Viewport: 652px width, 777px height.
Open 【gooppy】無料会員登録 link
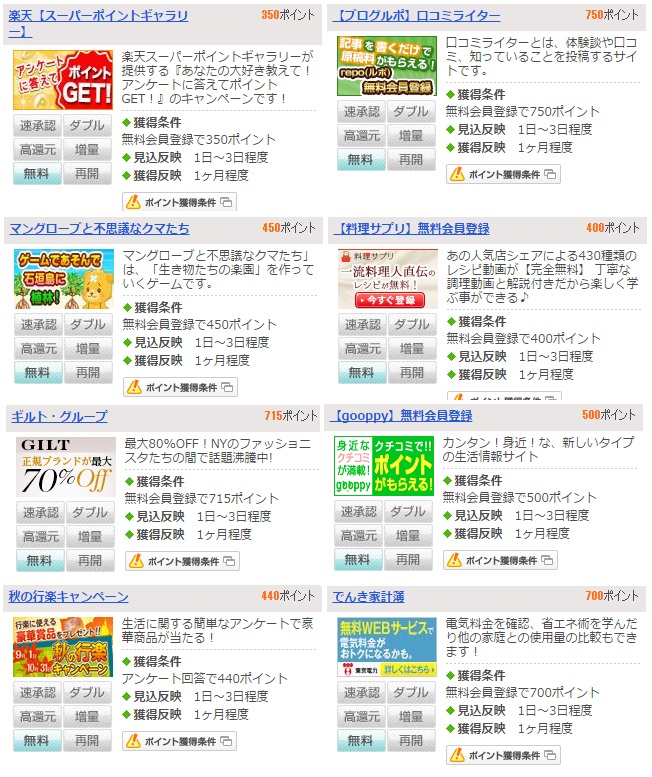(403, 416)
